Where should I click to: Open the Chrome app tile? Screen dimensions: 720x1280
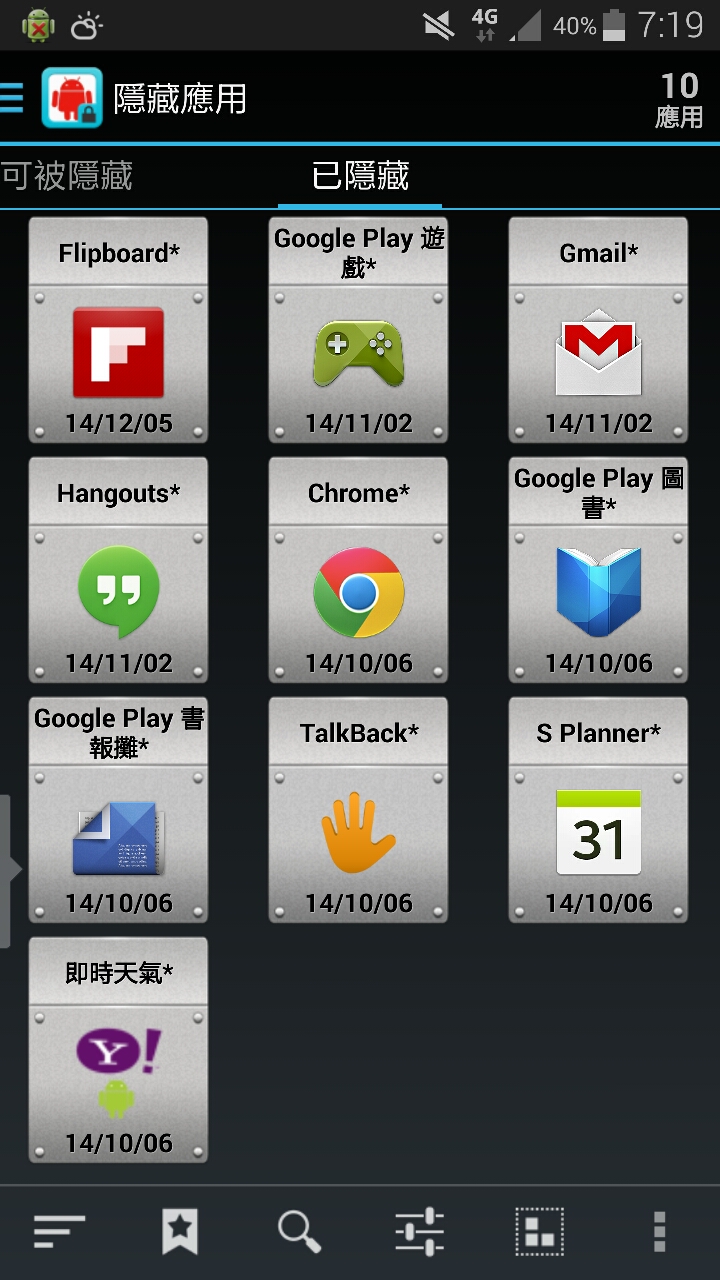[x=358, y=571]
